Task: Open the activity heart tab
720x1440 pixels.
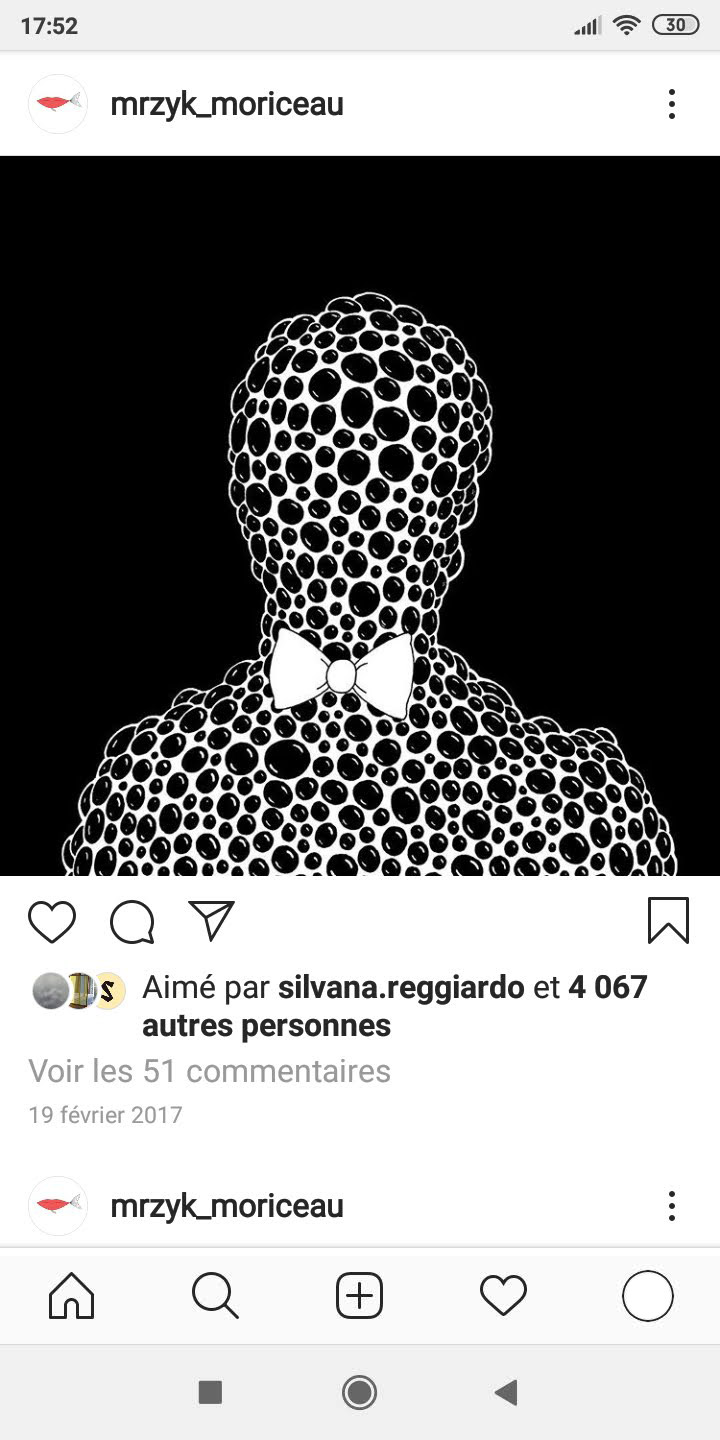Action: pos(503,1296)
